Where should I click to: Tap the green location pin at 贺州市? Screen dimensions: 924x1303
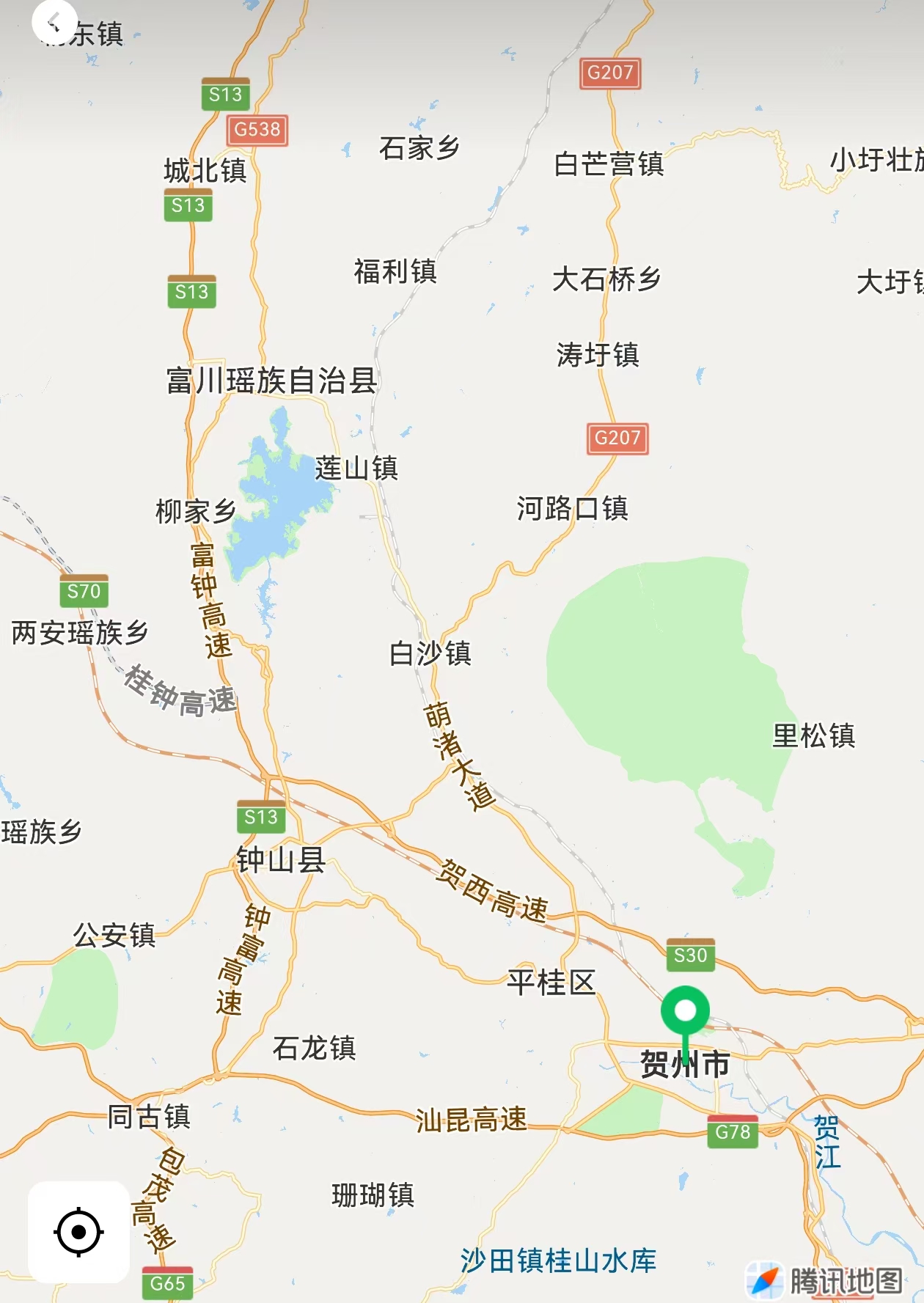pos(685,1012)
